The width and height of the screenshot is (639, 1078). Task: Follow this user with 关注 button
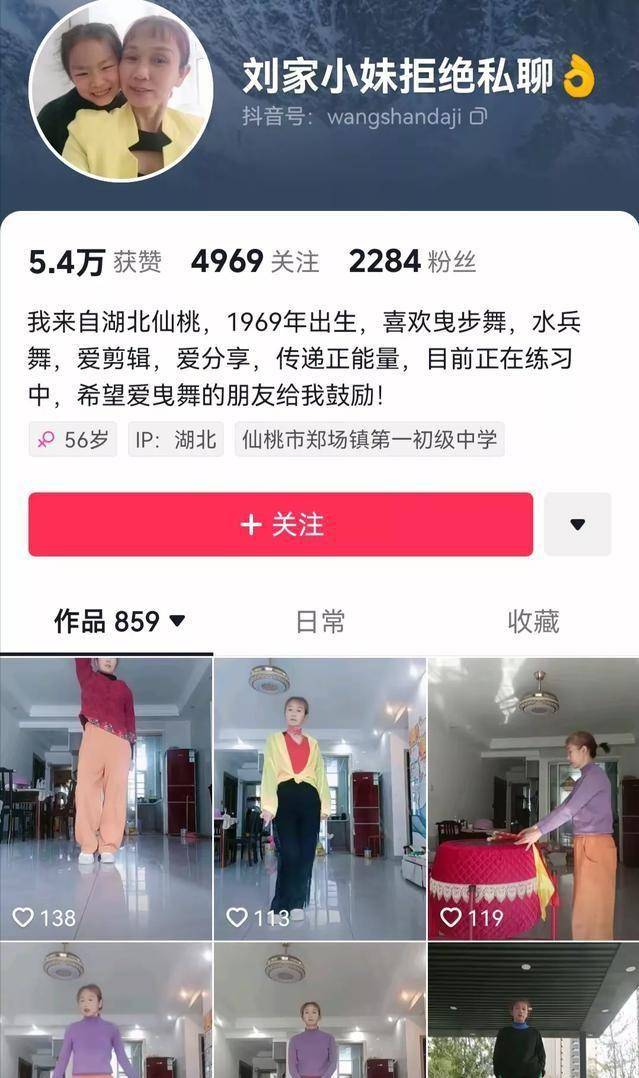281,524
